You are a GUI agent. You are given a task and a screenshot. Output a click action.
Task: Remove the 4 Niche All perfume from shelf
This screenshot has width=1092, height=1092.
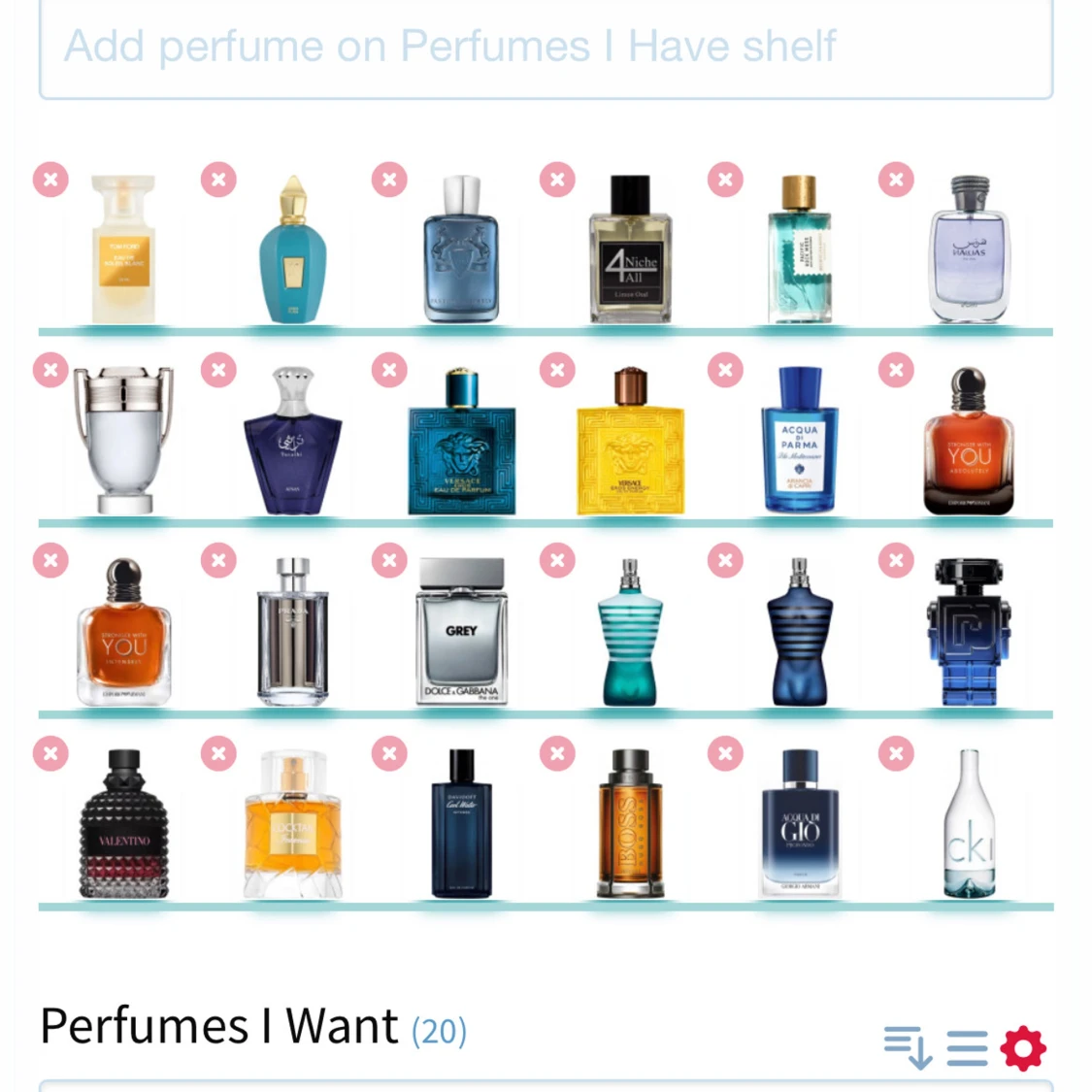[x=557, y=180]
